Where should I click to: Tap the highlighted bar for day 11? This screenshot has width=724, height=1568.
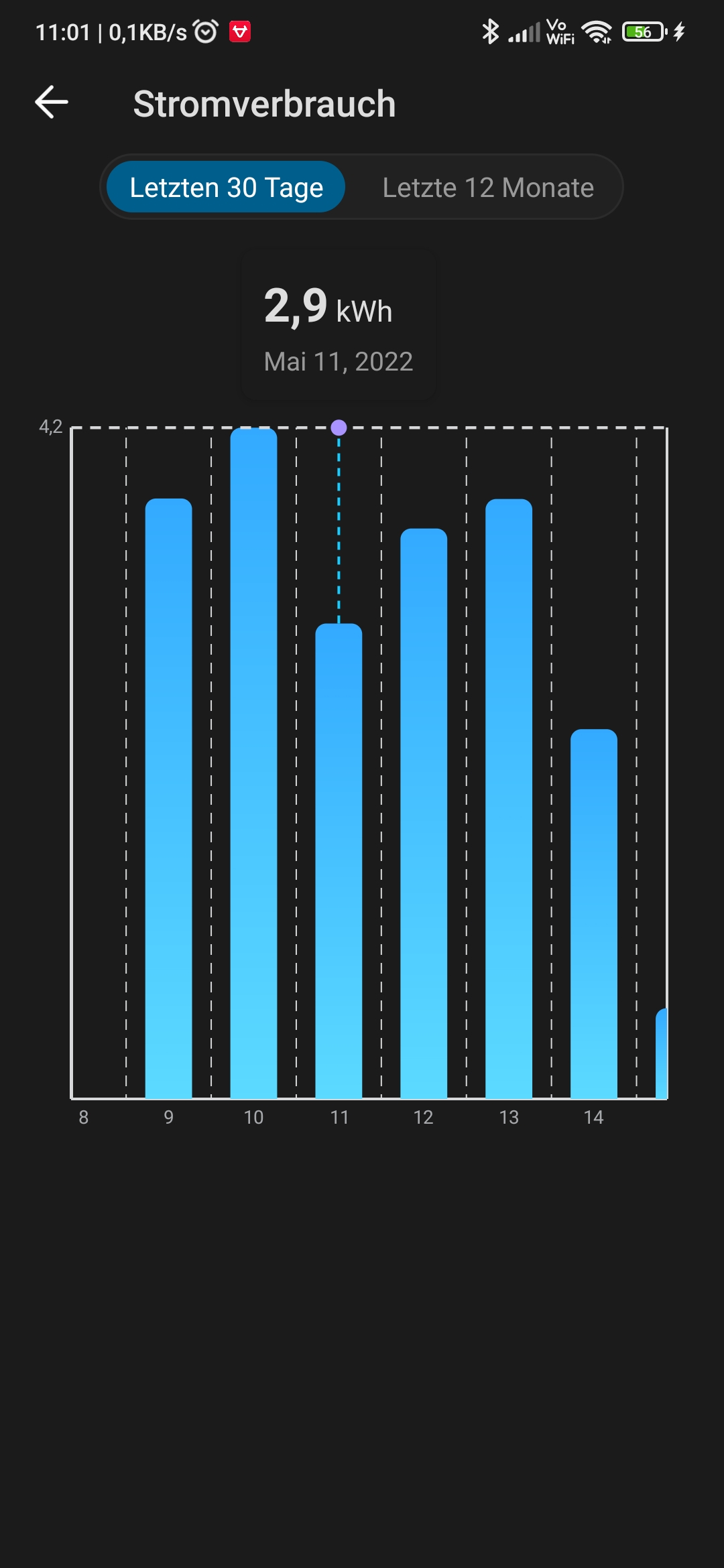339,861
